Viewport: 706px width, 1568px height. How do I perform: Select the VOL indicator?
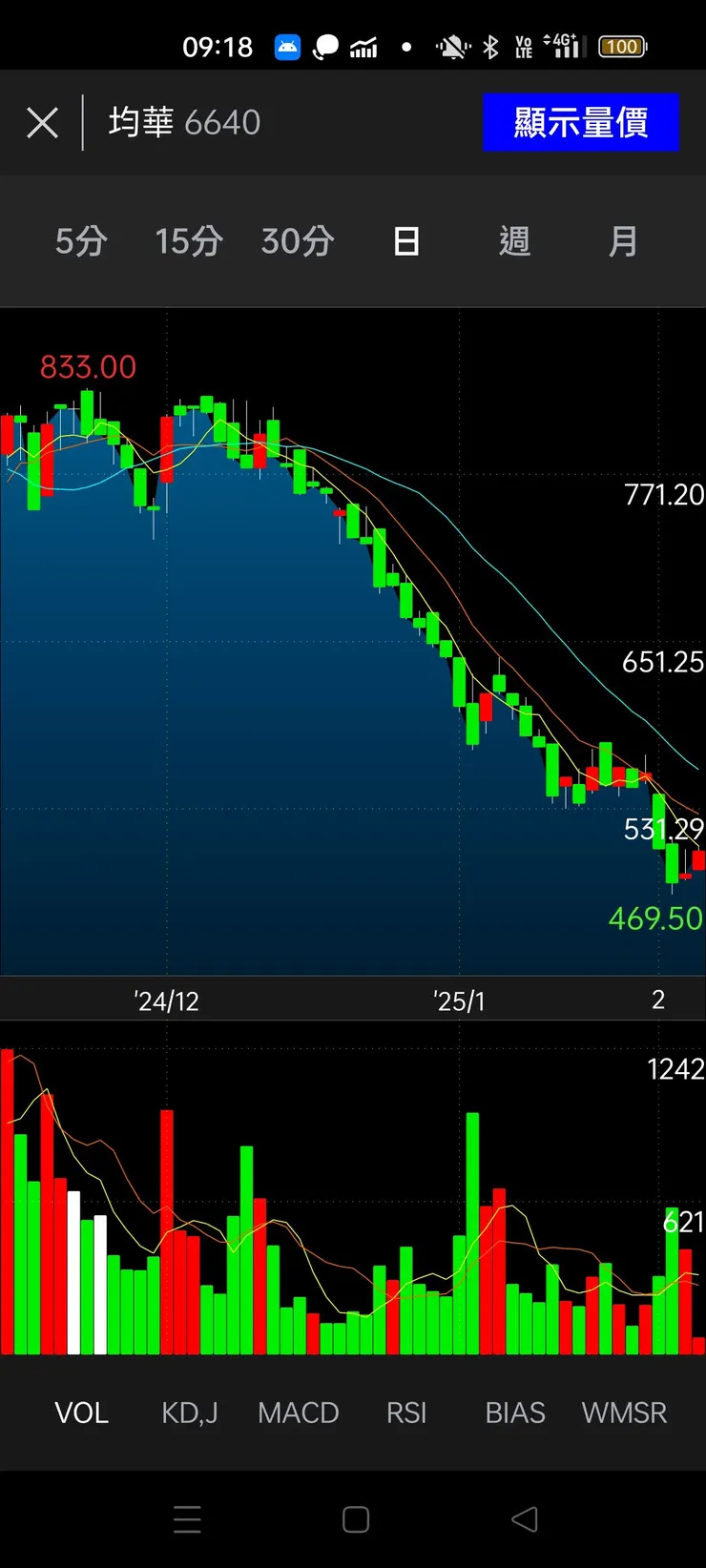click(81, 1413)
